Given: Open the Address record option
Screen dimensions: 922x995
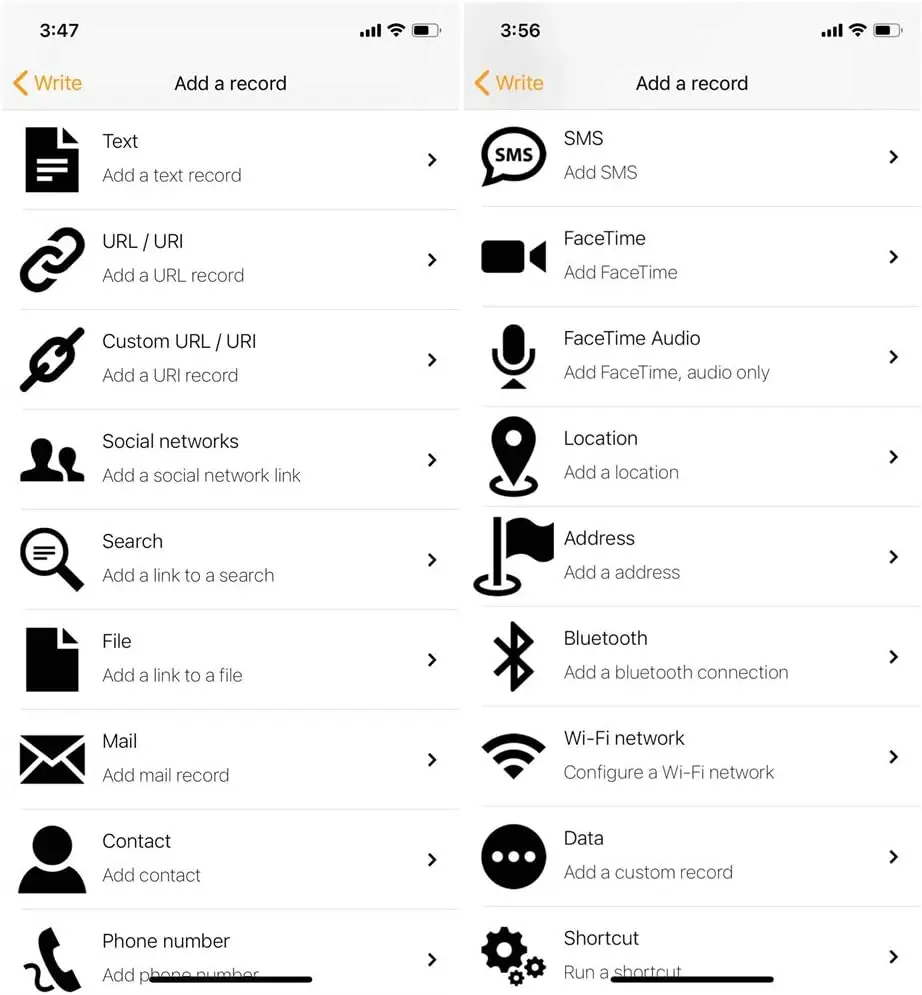Looking at the screenshot, I should tap(692, 557).
